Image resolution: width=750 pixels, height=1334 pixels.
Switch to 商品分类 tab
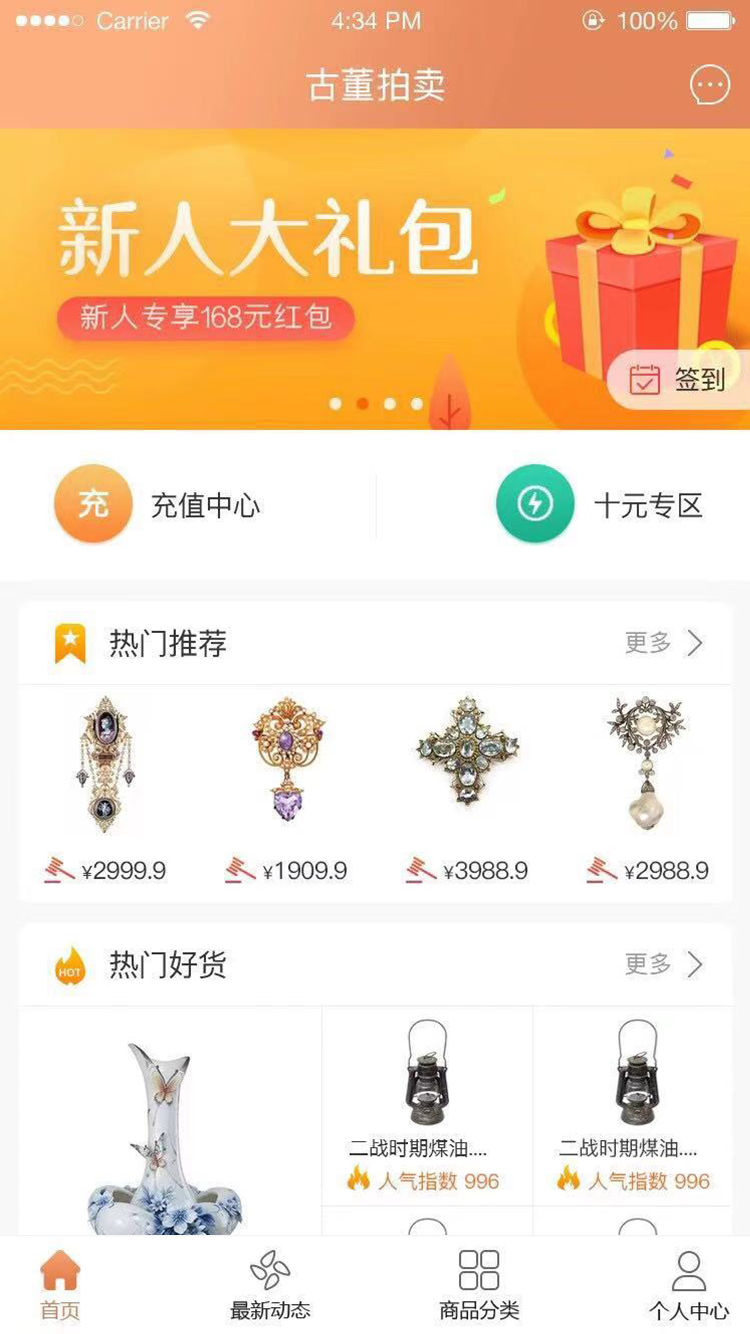[x=479, y=1285]
